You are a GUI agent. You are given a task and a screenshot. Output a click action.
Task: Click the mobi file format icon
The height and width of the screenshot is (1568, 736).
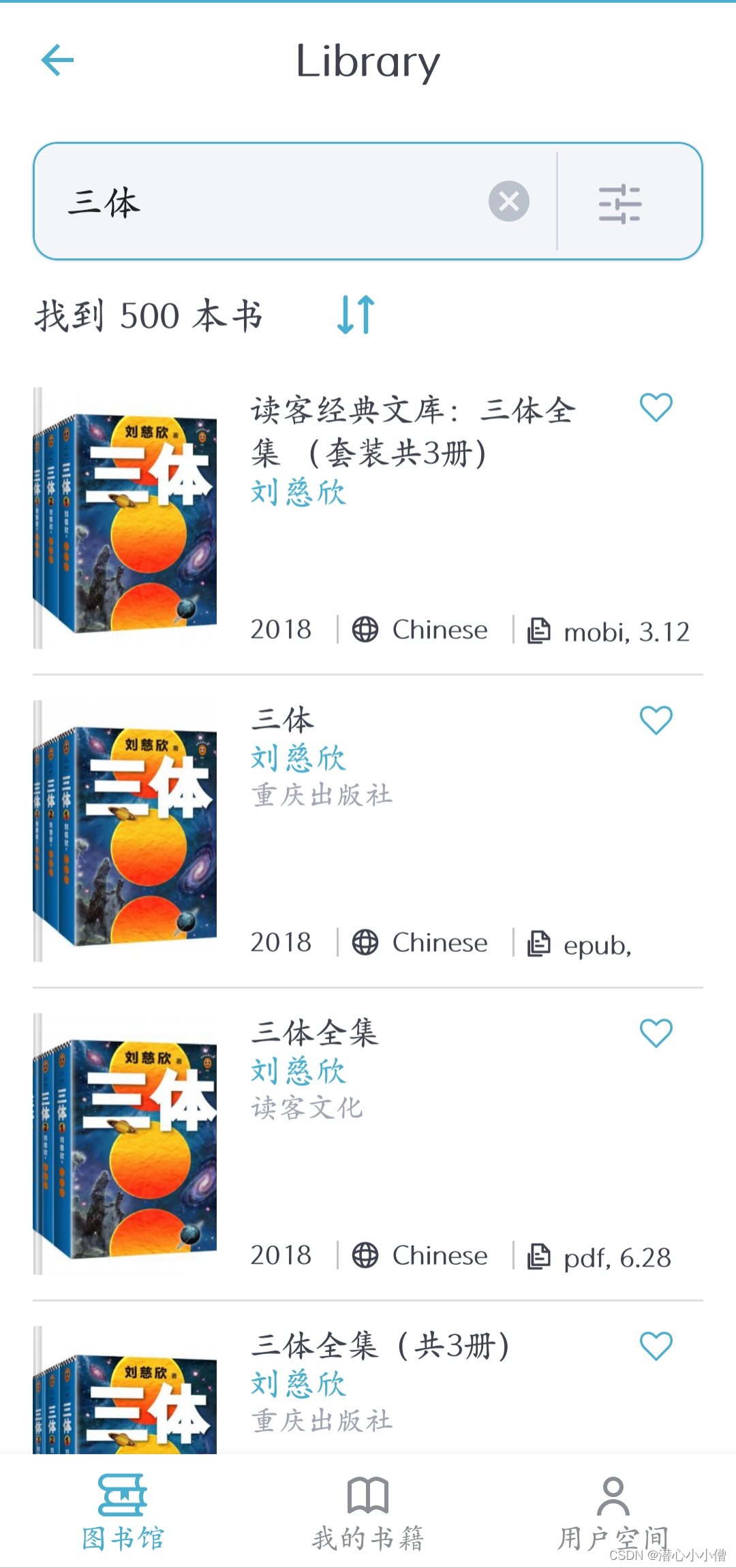click(539, 629)
